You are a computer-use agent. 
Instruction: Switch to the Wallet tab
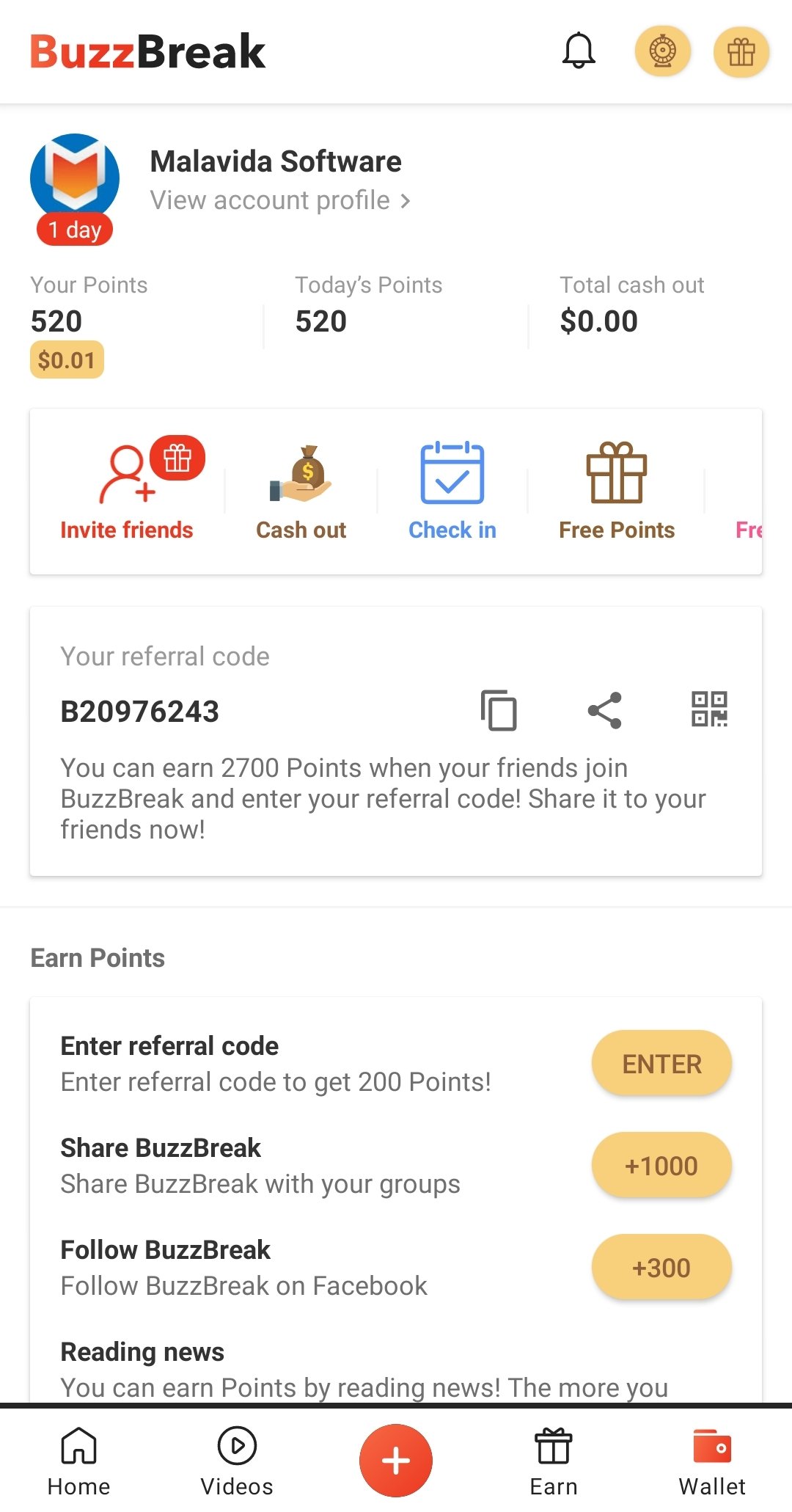(x=712, y=1461)
